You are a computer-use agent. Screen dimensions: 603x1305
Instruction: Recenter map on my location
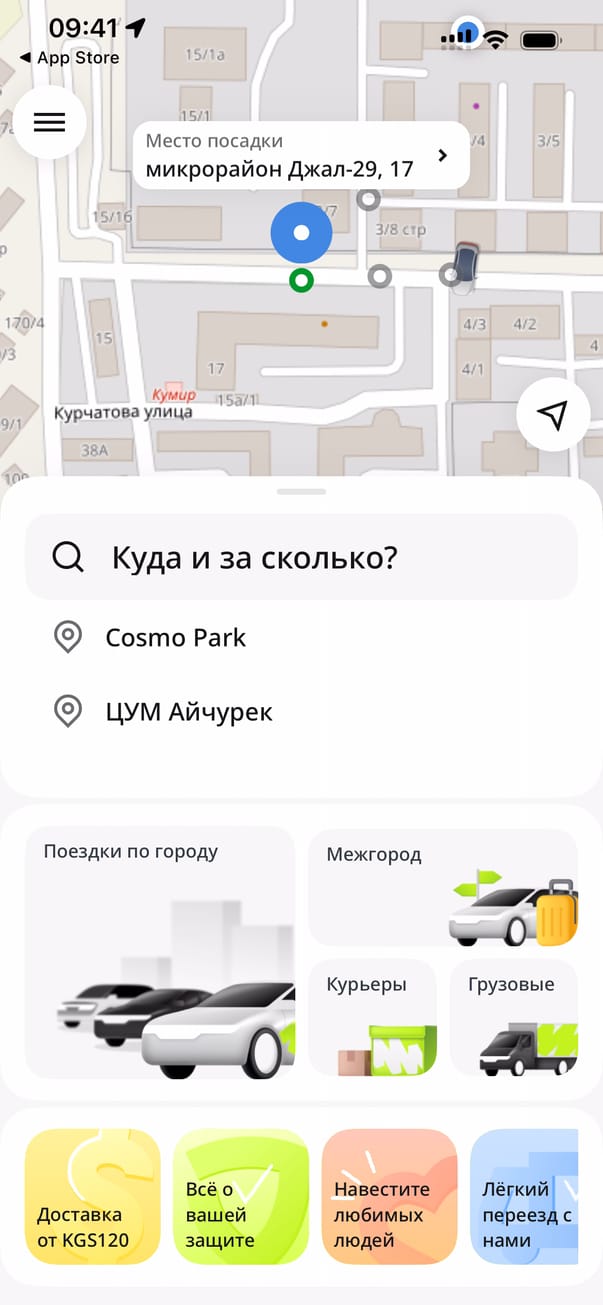(552, 415)
